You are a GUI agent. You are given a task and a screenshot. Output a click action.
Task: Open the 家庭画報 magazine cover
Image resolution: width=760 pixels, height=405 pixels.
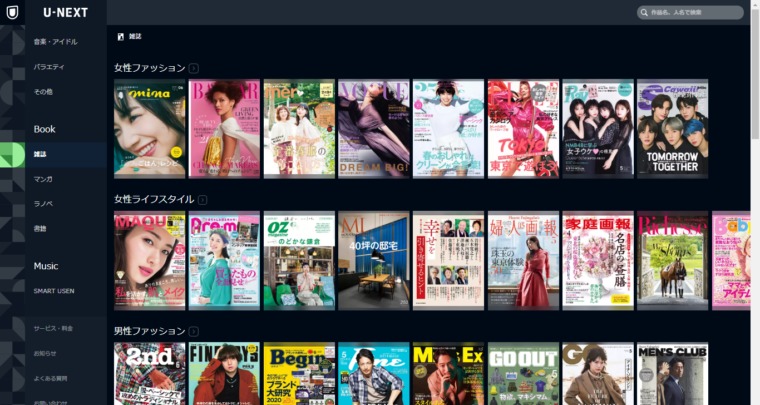point(597,260)
